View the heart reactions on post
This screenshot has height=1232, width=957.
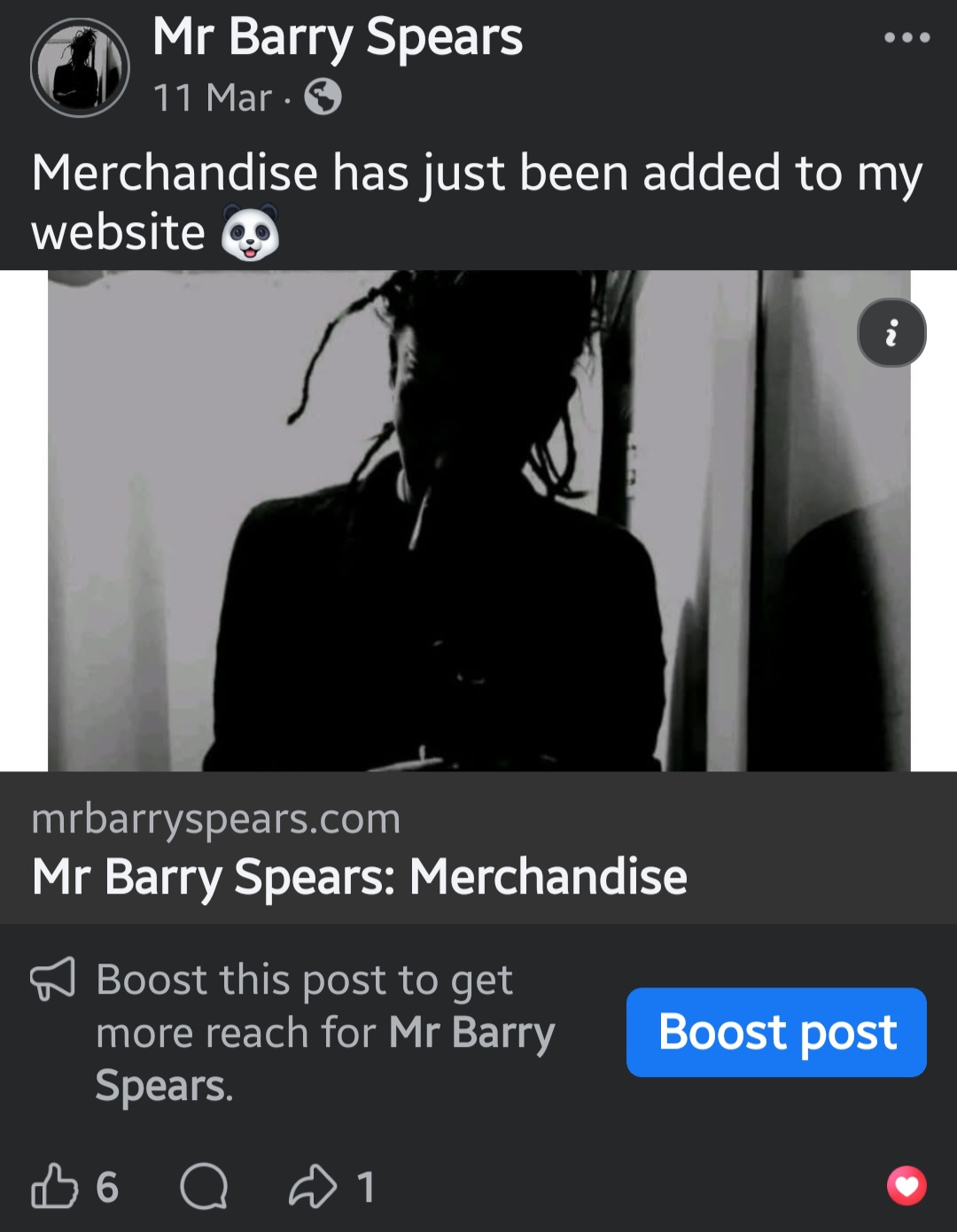click(906, 1186)
